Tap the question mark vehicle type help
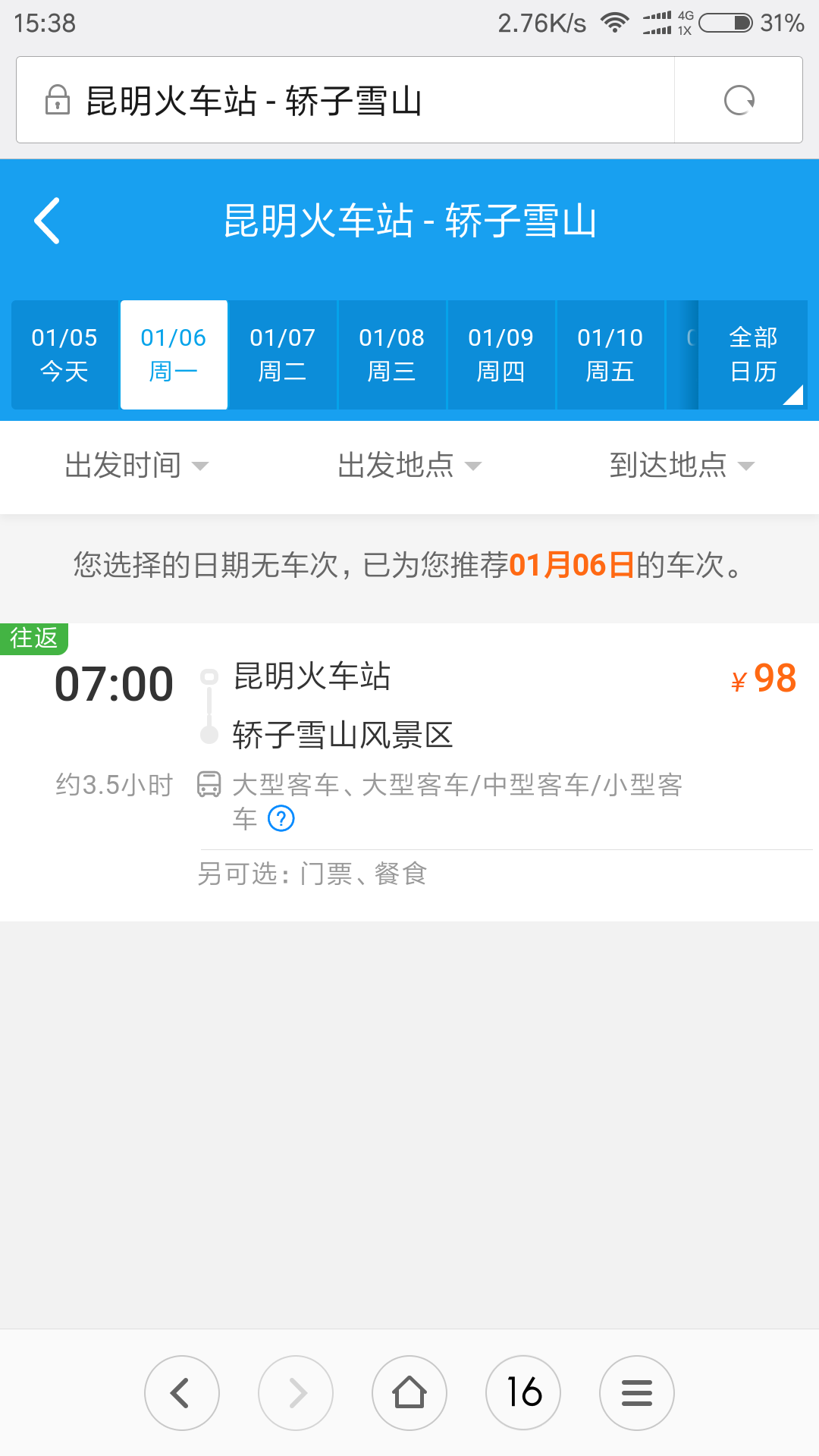 (281, 819)
